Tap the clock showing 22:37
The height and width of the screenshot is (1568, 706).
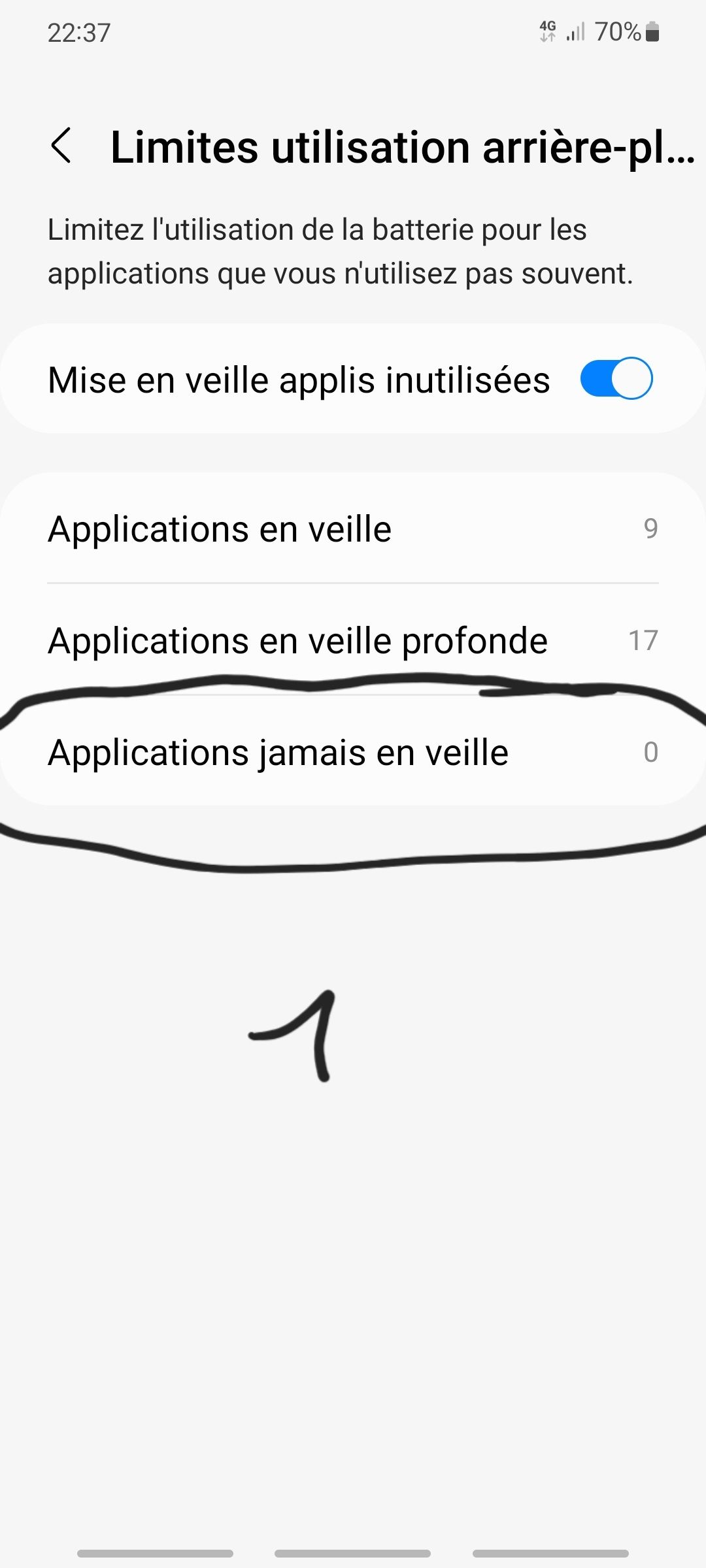[78, 29]
